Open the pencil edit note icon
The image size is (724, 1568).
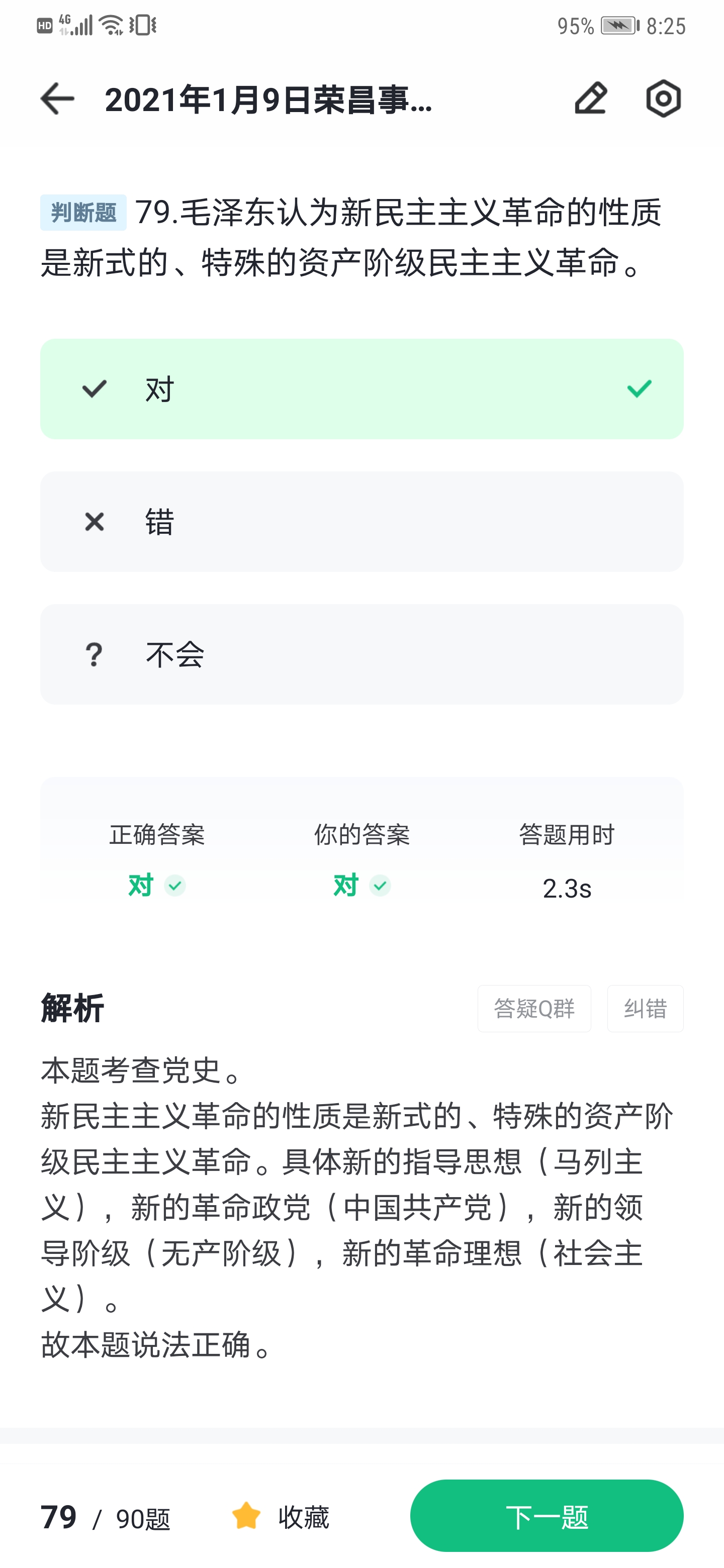591,99
